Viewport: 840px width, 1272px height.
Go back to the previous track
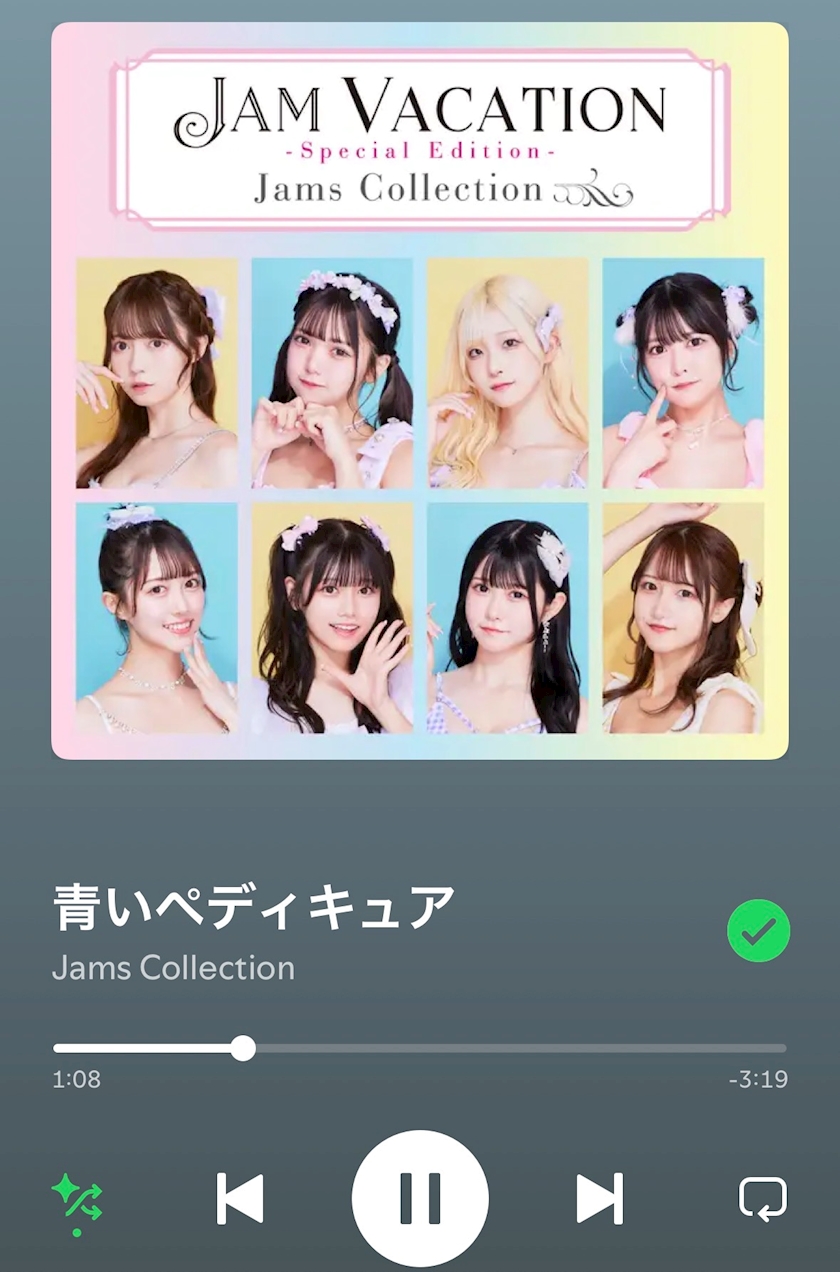tap(240, 1198)
